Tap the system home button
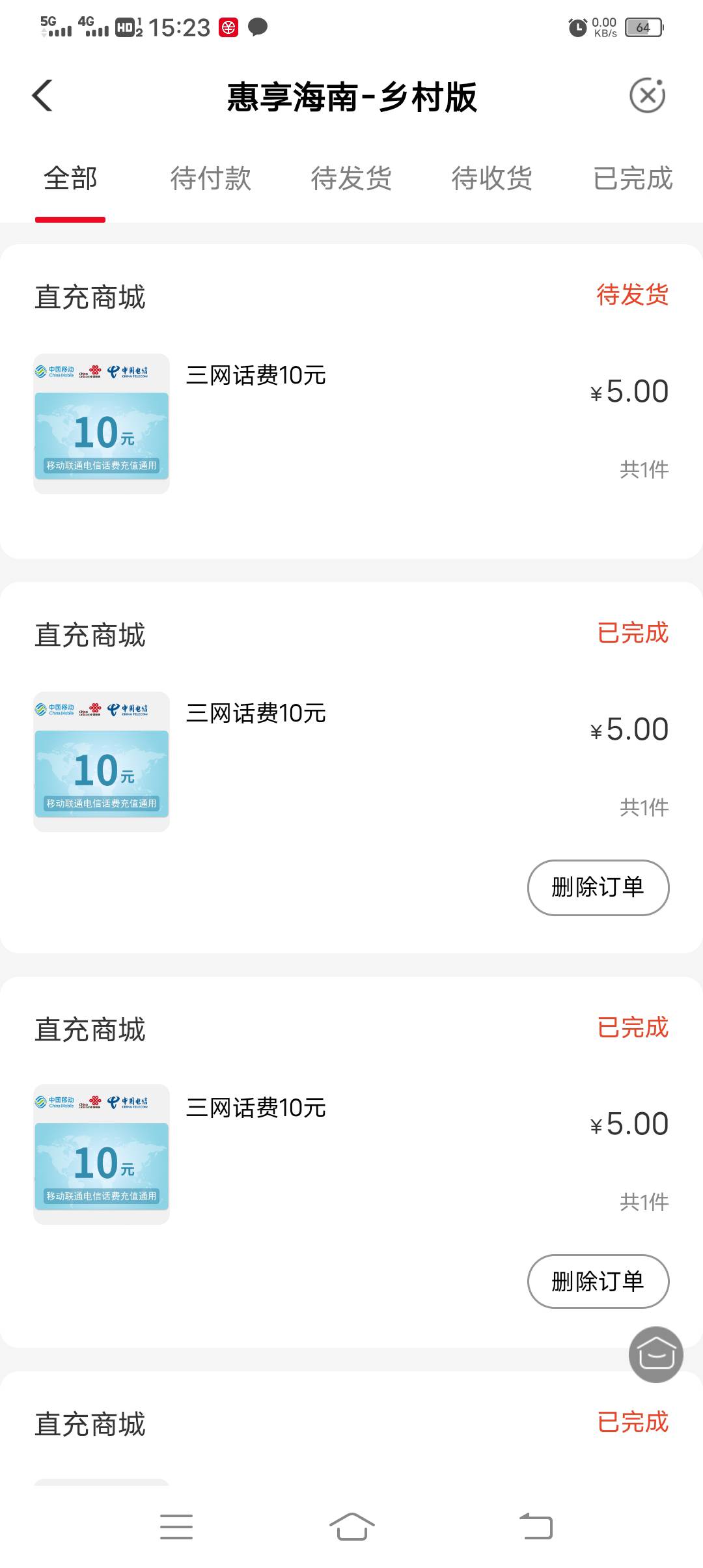703x1568 pixels. pos(351,1526)
